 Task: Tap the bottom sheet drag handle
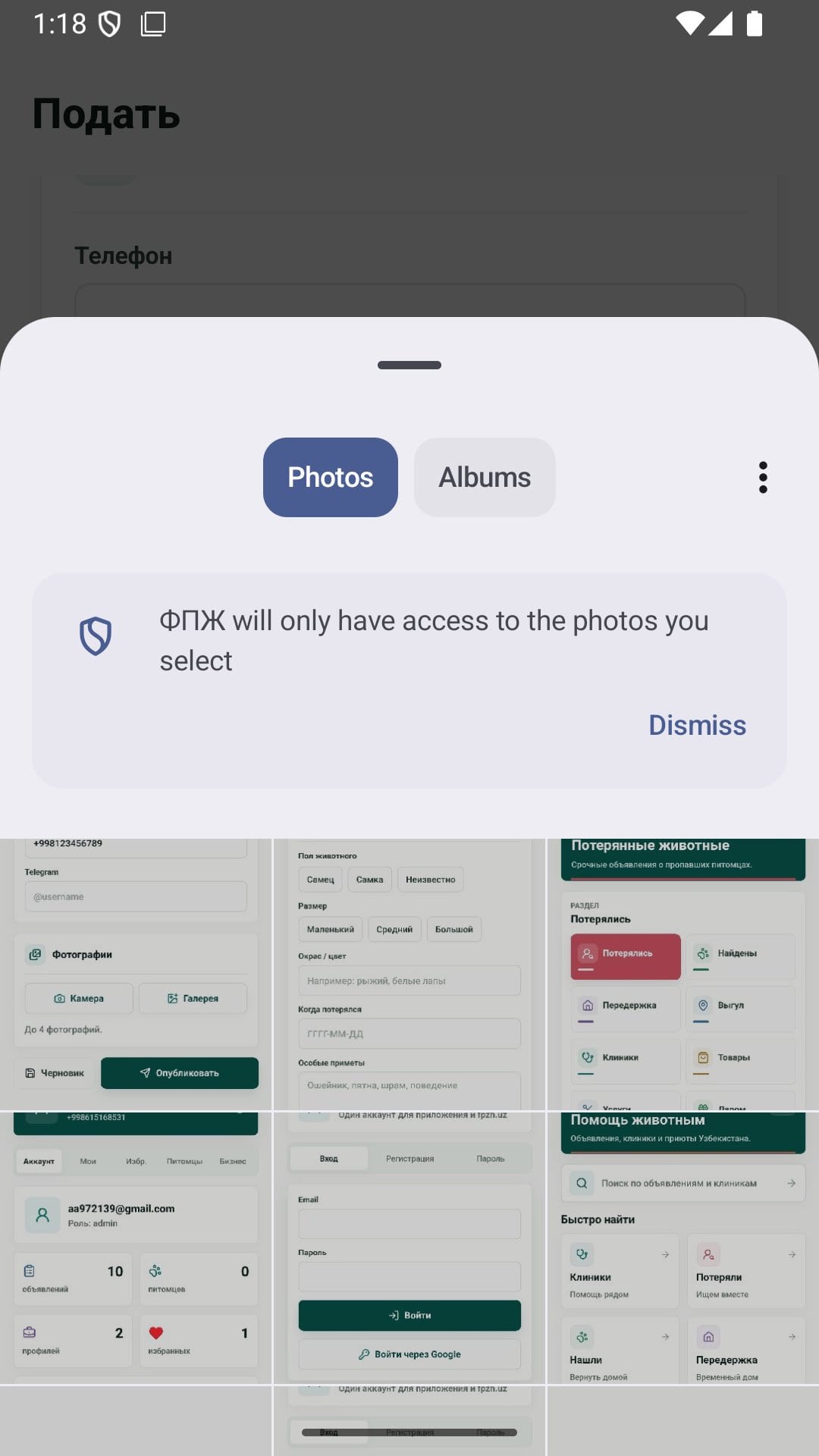409,365
